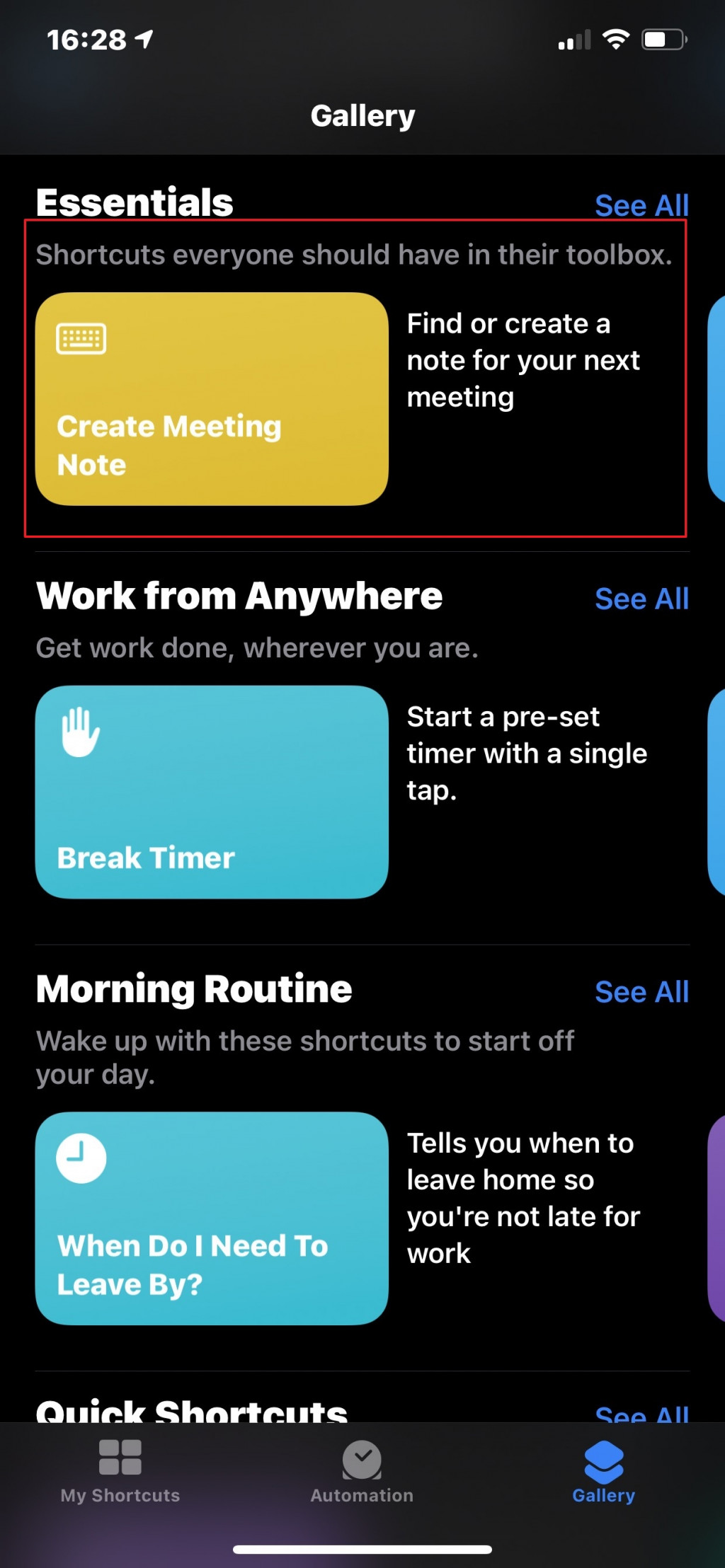Tap See All next to Work from Anywhere
Viewport: 725px width, 1568px height.
pos(641,599)
